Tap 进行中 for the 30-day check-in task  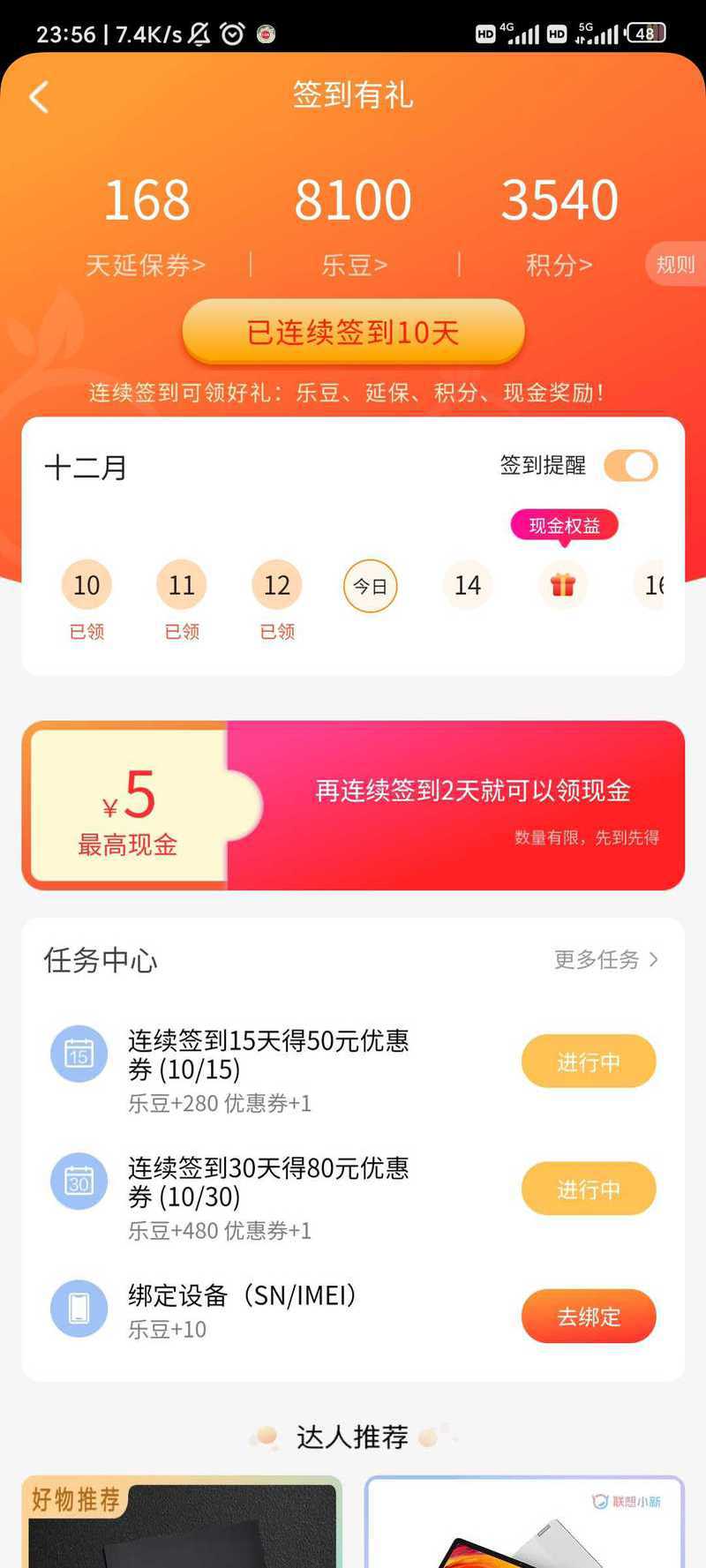(x=588, y=1189)
